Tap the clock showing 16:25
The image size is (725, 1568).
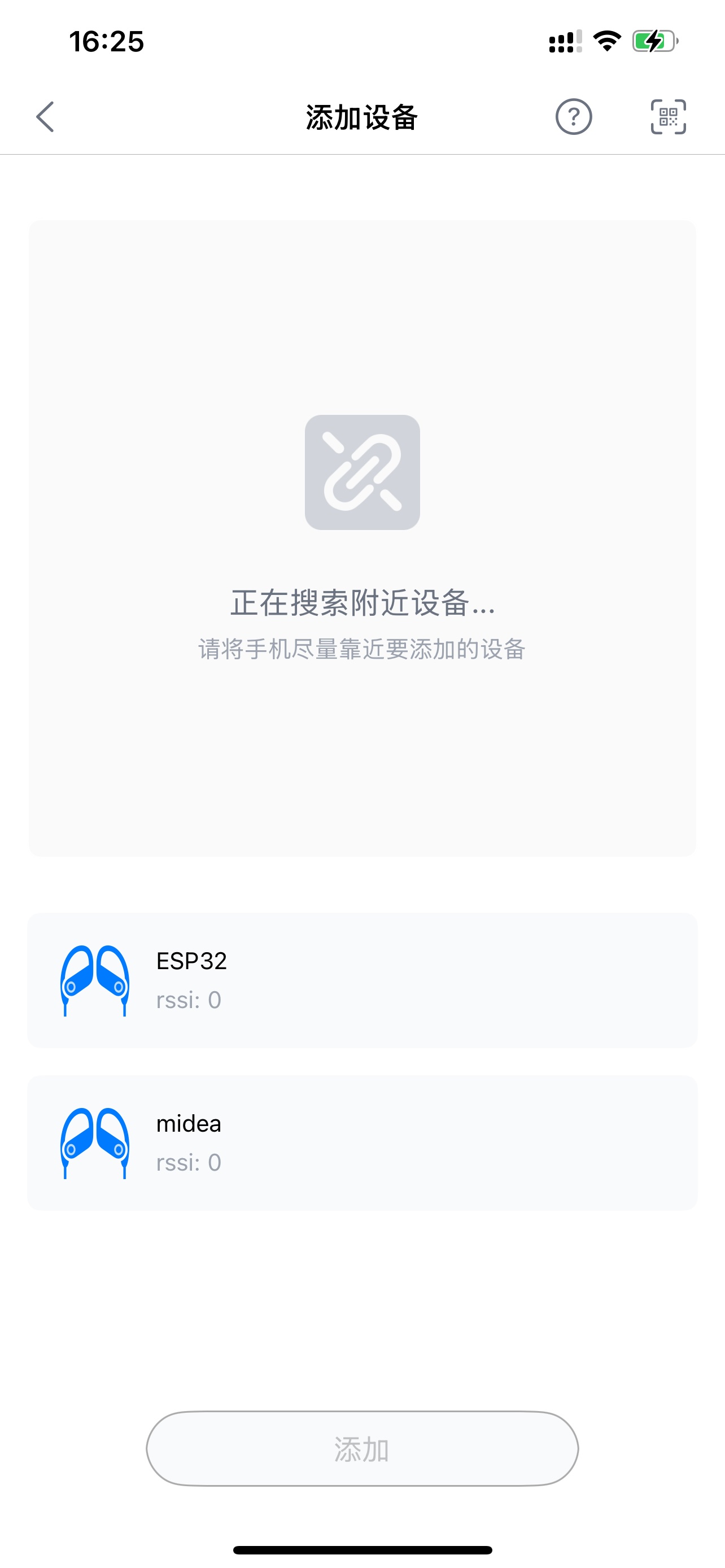pos(107,40)
